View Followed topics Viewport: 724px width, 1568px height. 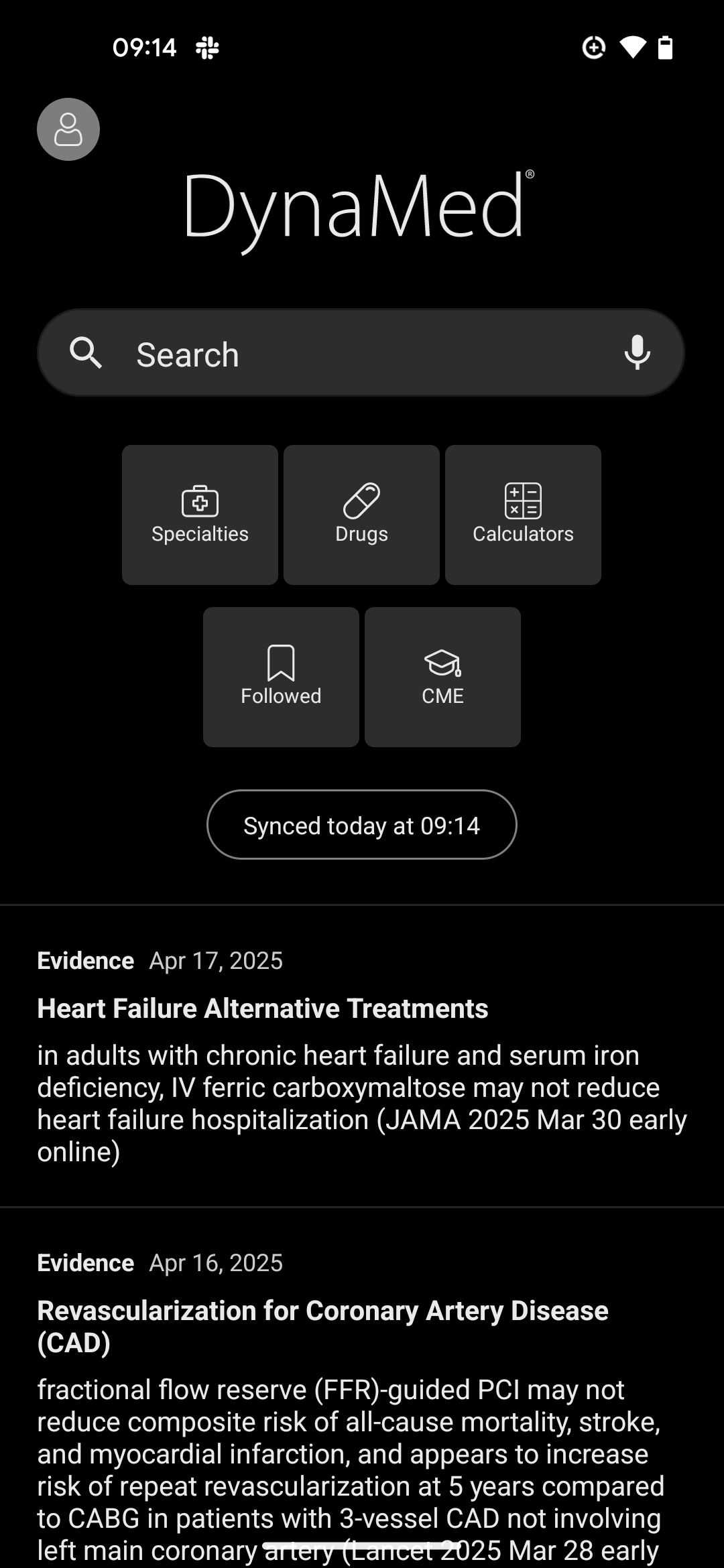pyautogui.click(x=281, y=677)
